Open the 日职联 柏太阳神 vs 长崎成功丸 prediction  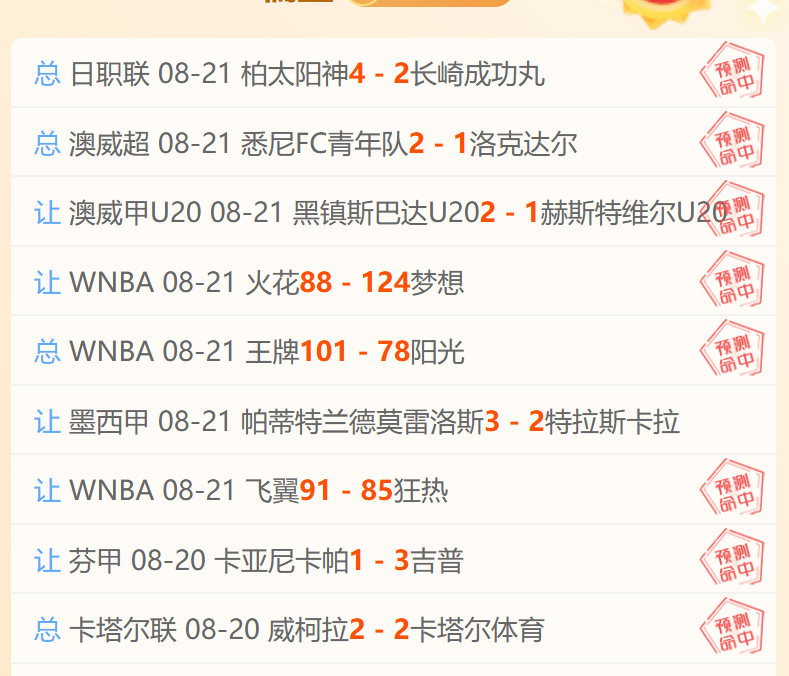pyautogui.click(x=393, y=73)
